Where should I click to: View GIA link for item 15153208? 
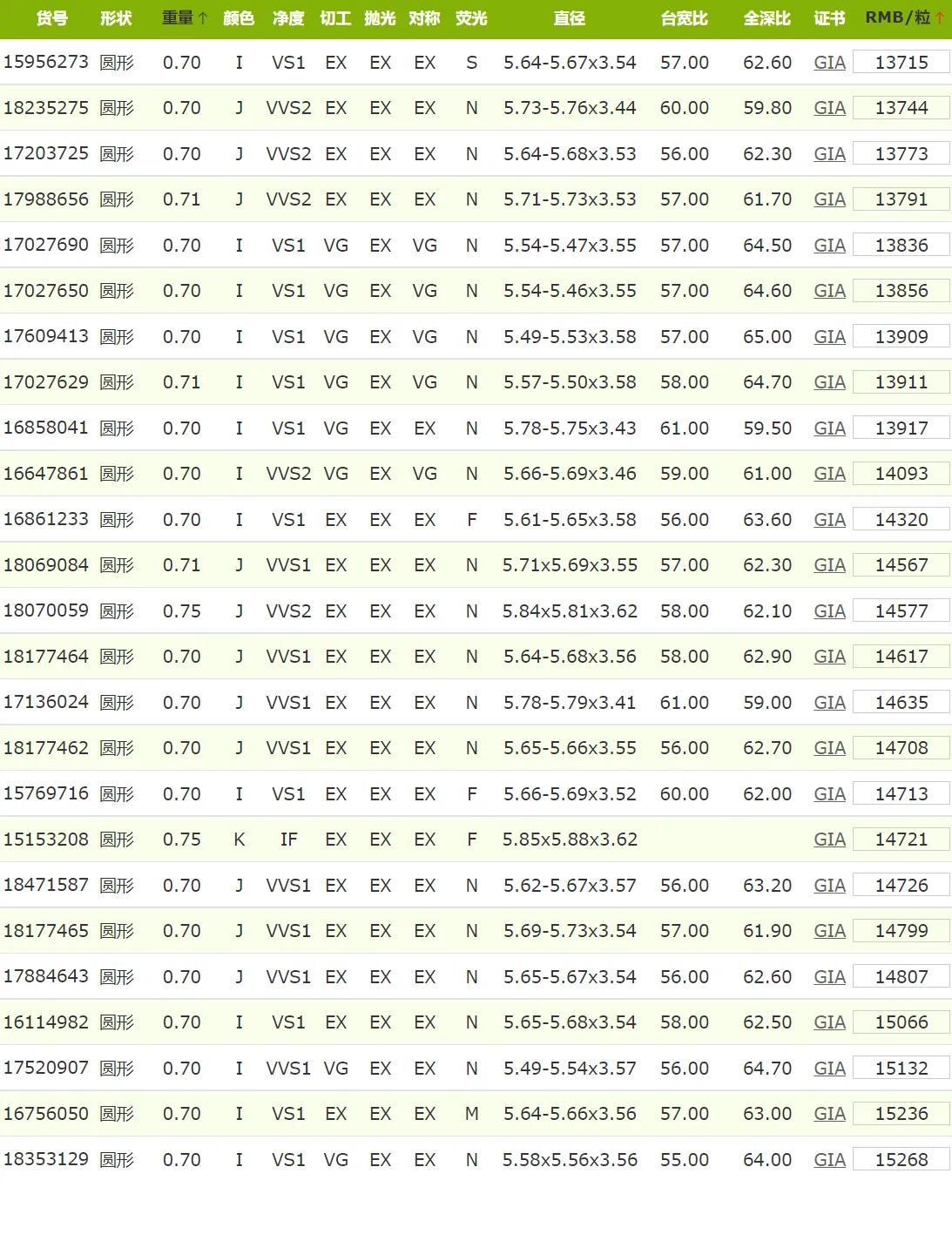[x=829, y=840]
